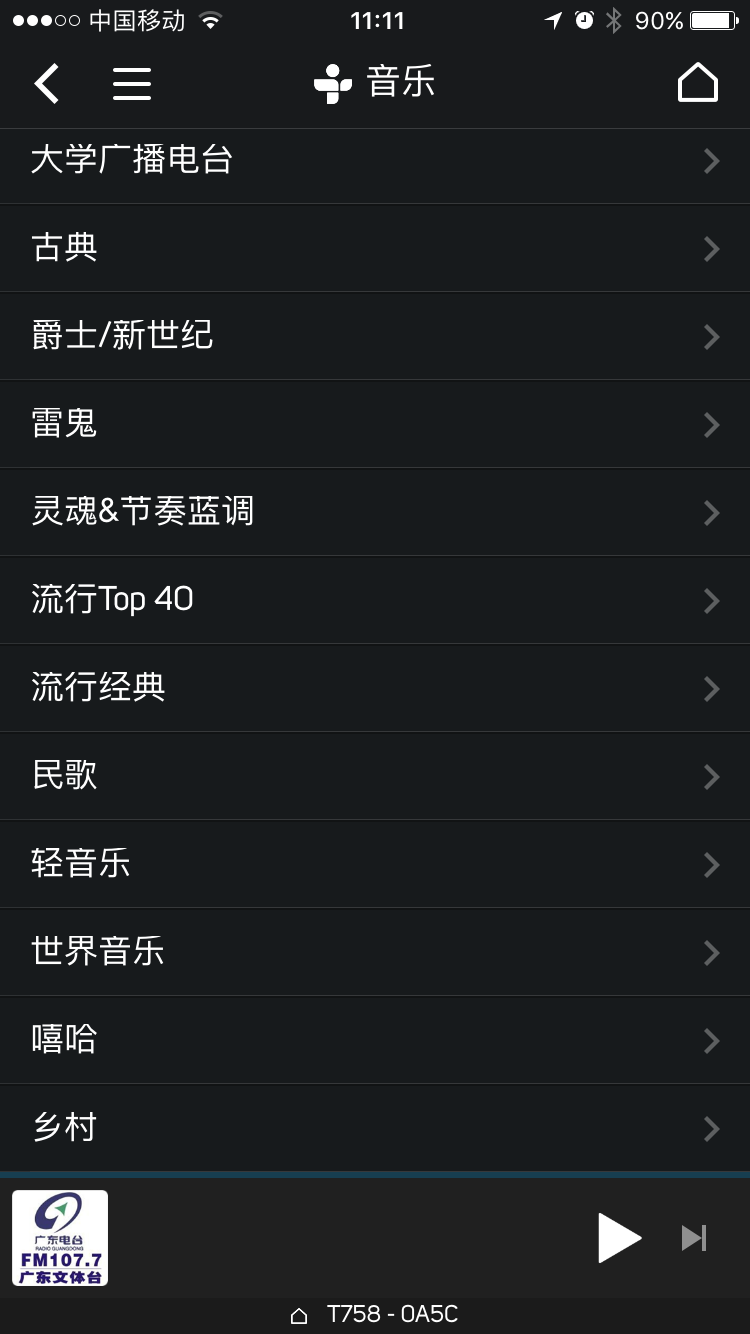750x1334 pixels.
Task: Browse the 雷鬼 genre
Action: [375, 424]
